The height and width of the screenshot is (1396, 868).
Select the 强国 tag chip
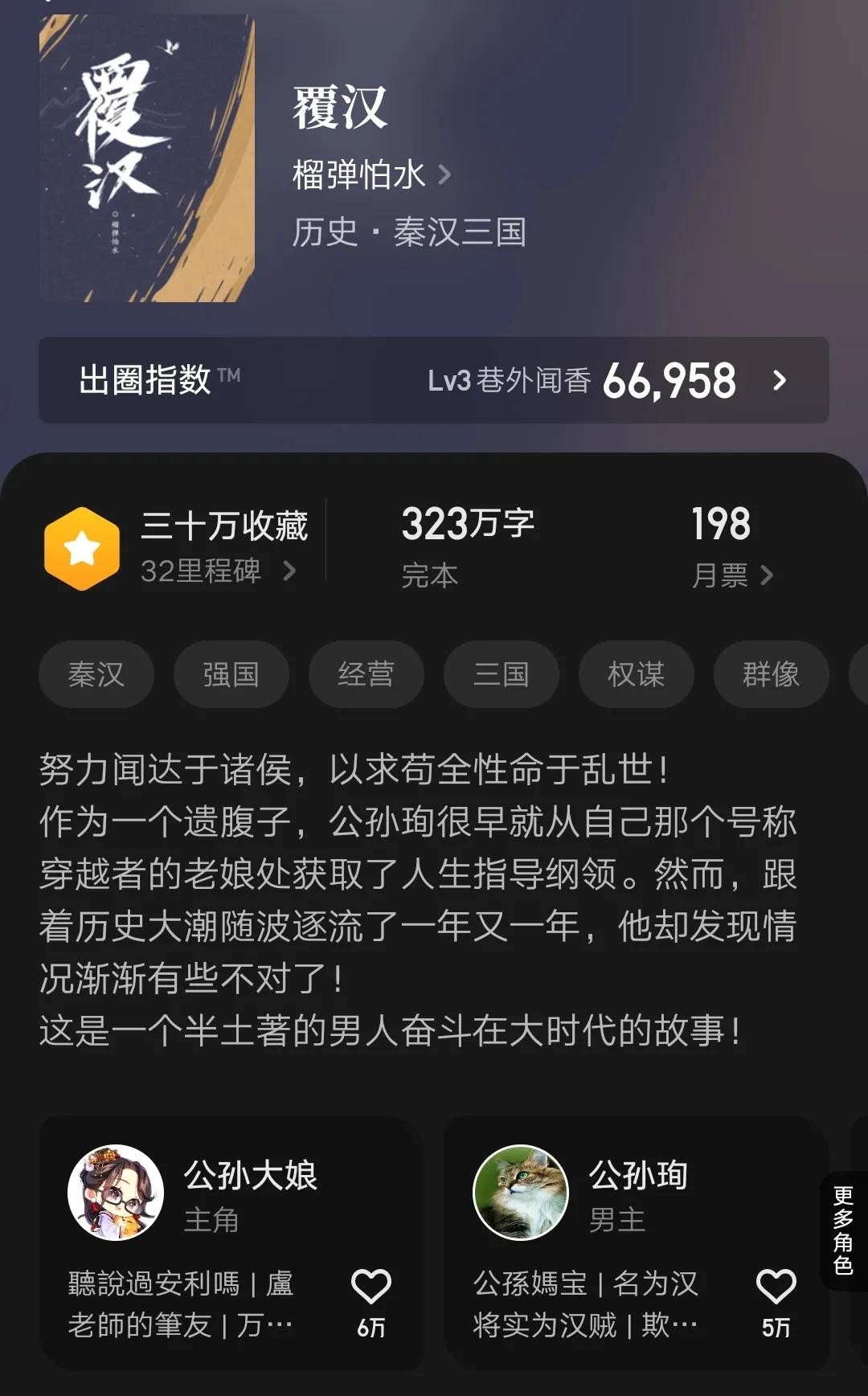click(x=231, y=674)
